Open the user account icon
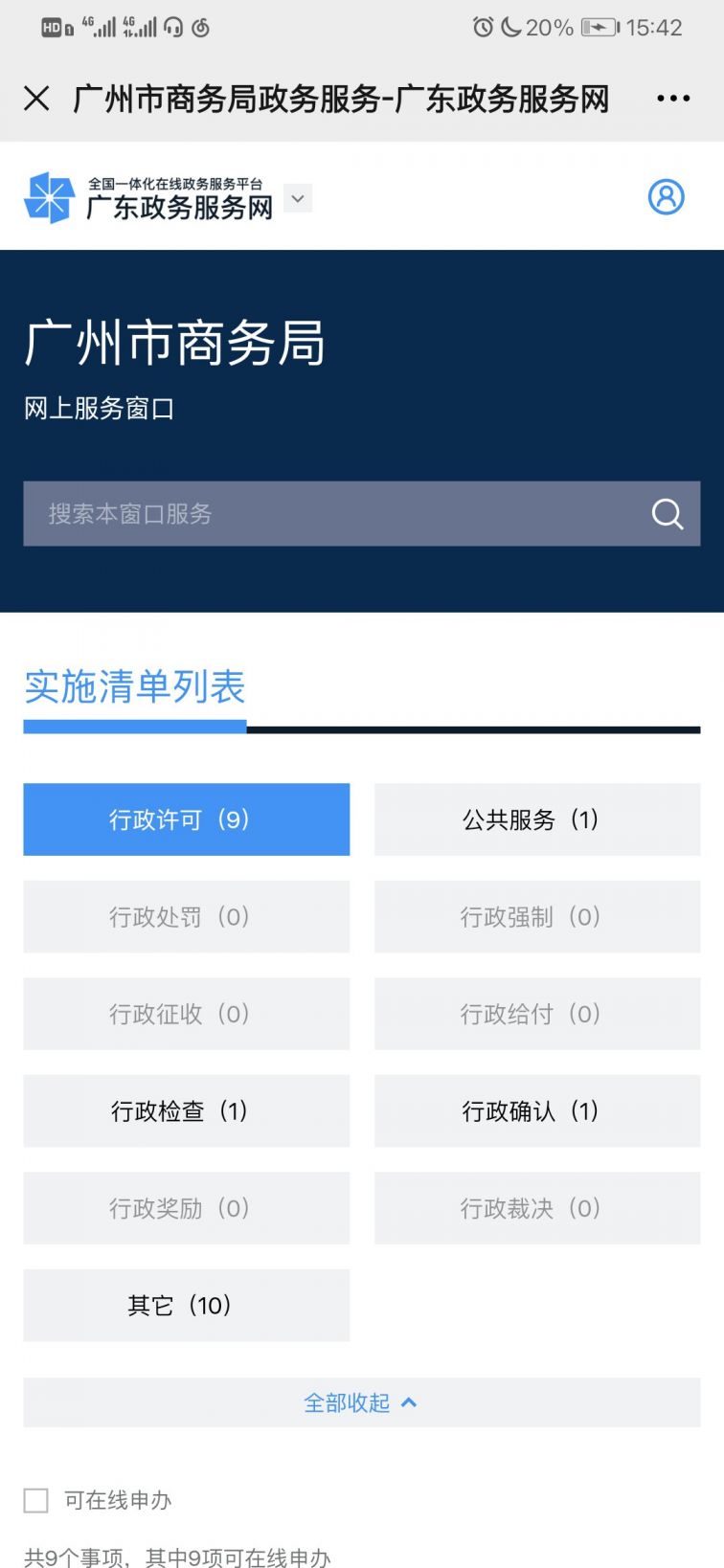The image size is (724, 1568). [x=667, y=196]
